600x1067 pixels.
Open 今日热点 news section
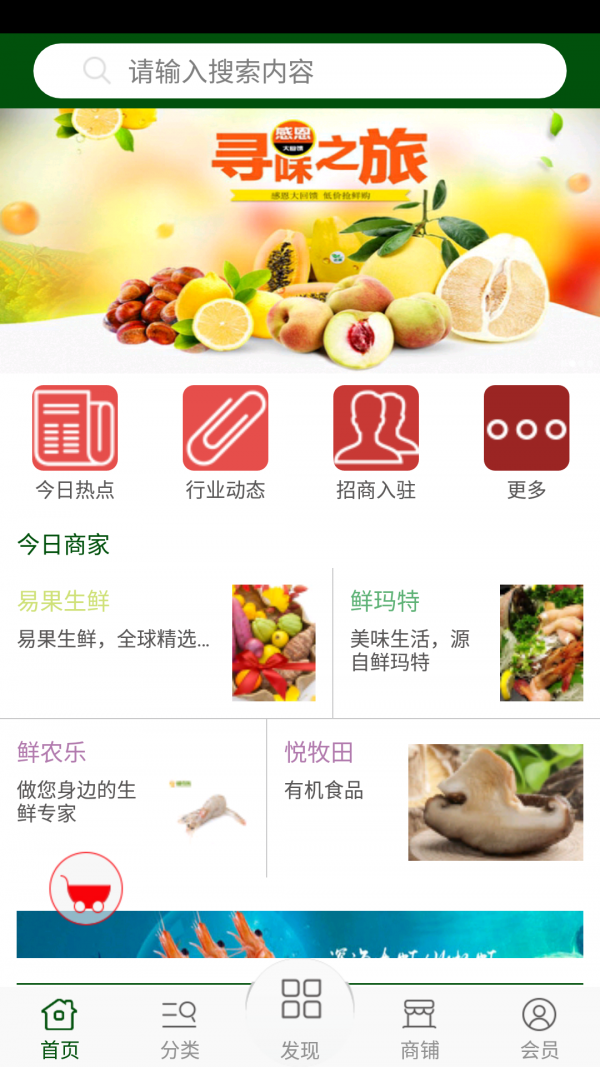pos(75,441)
